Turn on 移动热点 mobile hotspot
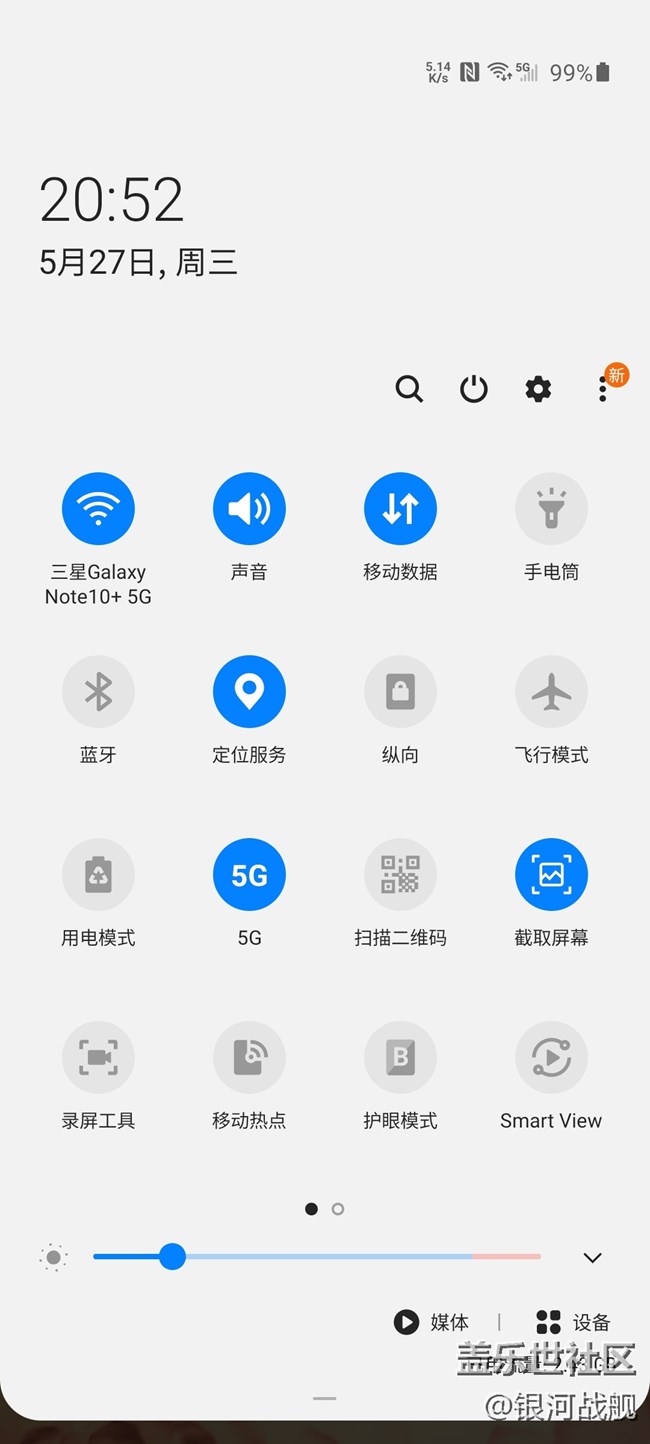Screen dimensions: 650x1444 click(x=249, y=1058)
